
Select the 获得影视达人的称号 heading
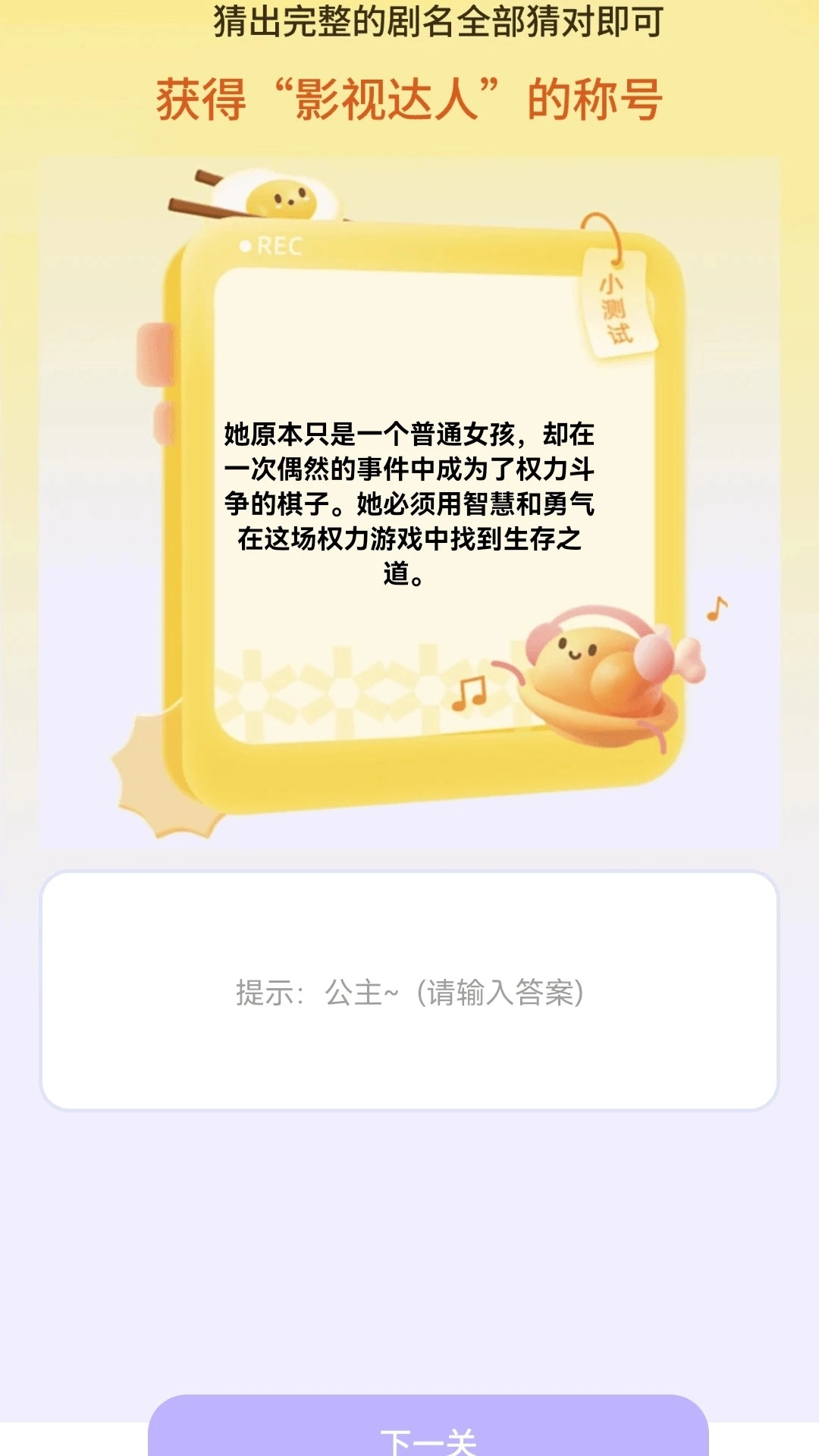tap(409, 97)
